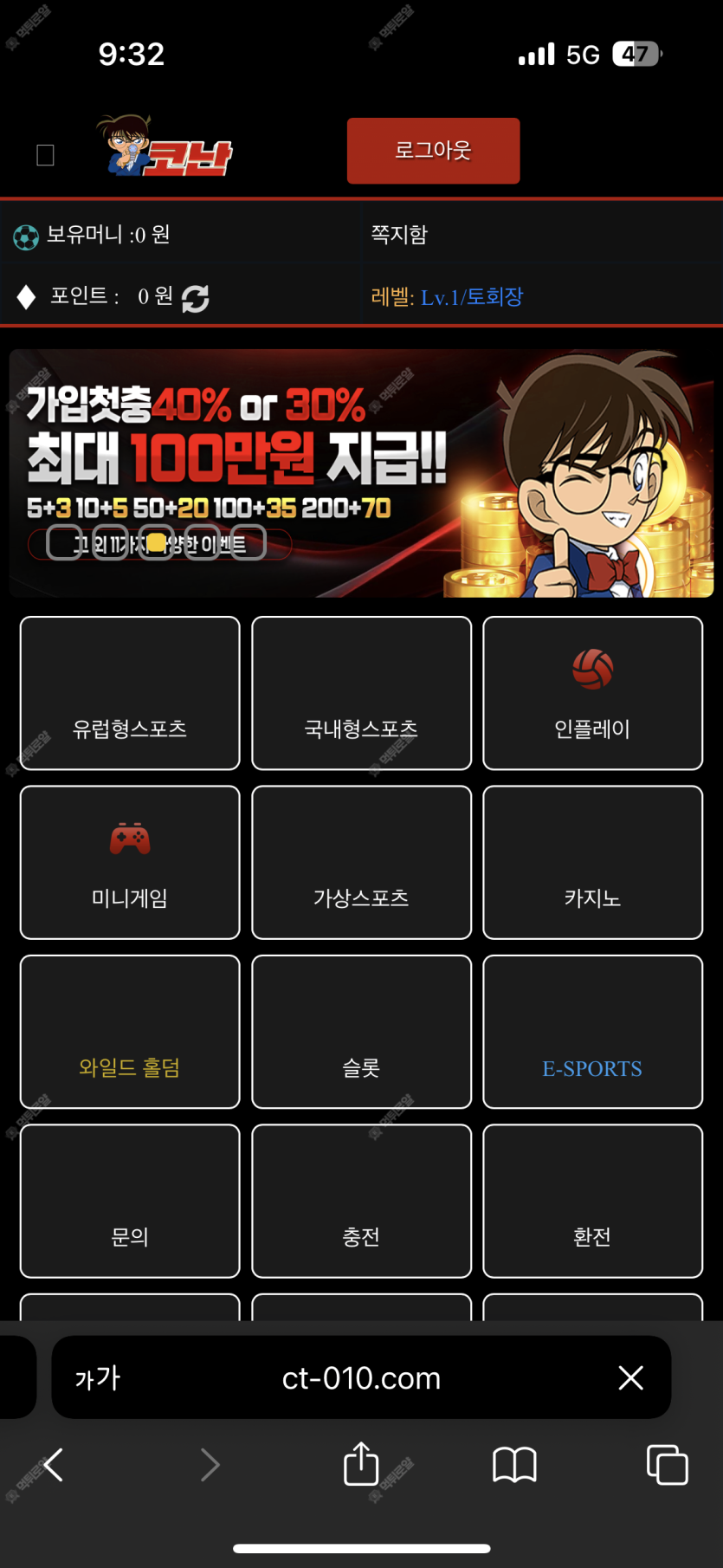
Task: Enter the 카지노 section
Action: (592, 862)
